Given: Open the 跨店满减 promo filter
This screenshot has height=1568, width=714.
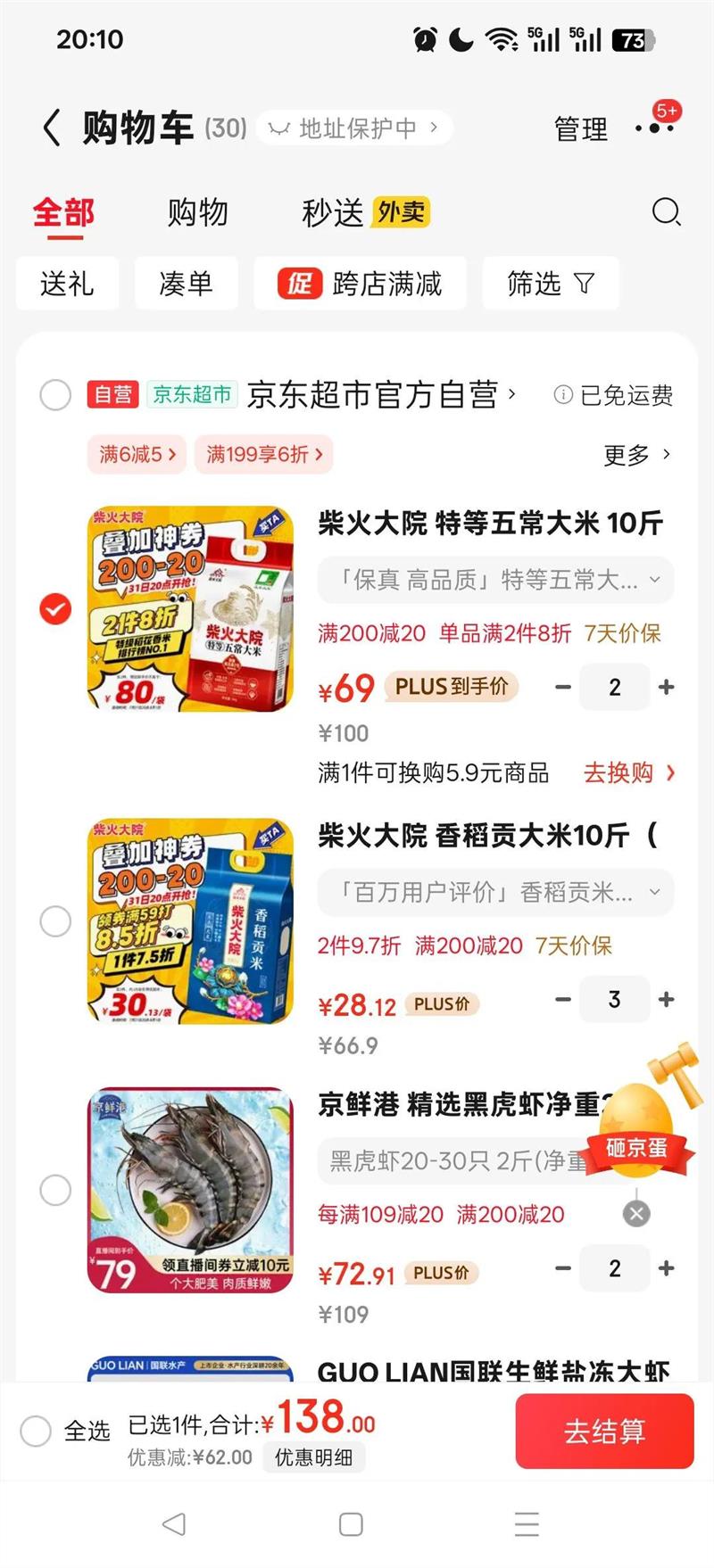Looking at the screenshot, I should [x=361, y=283].
